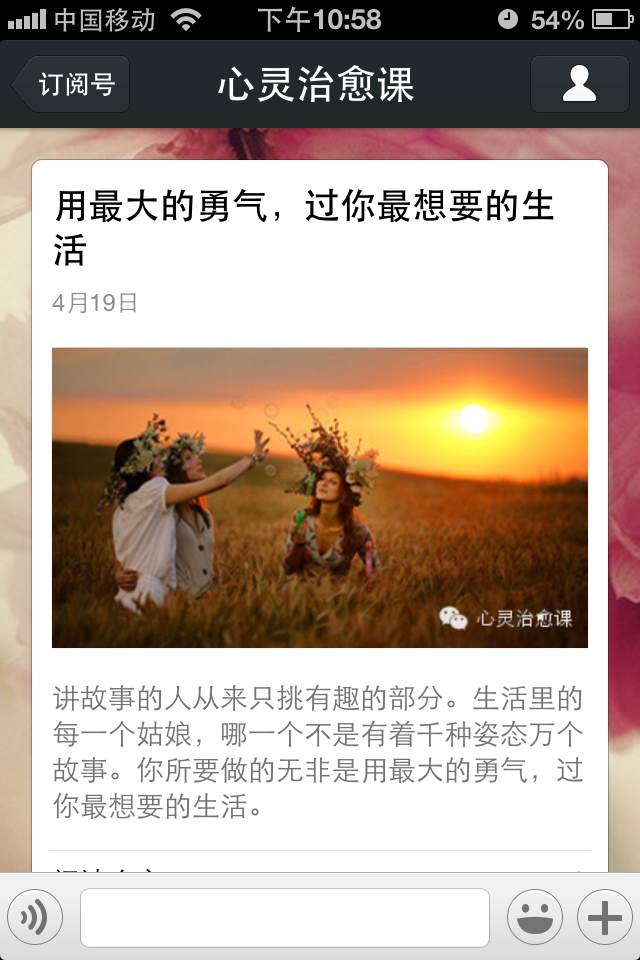Focus the message text field
The height and width of the screenshot is (960, 640).
285,917
